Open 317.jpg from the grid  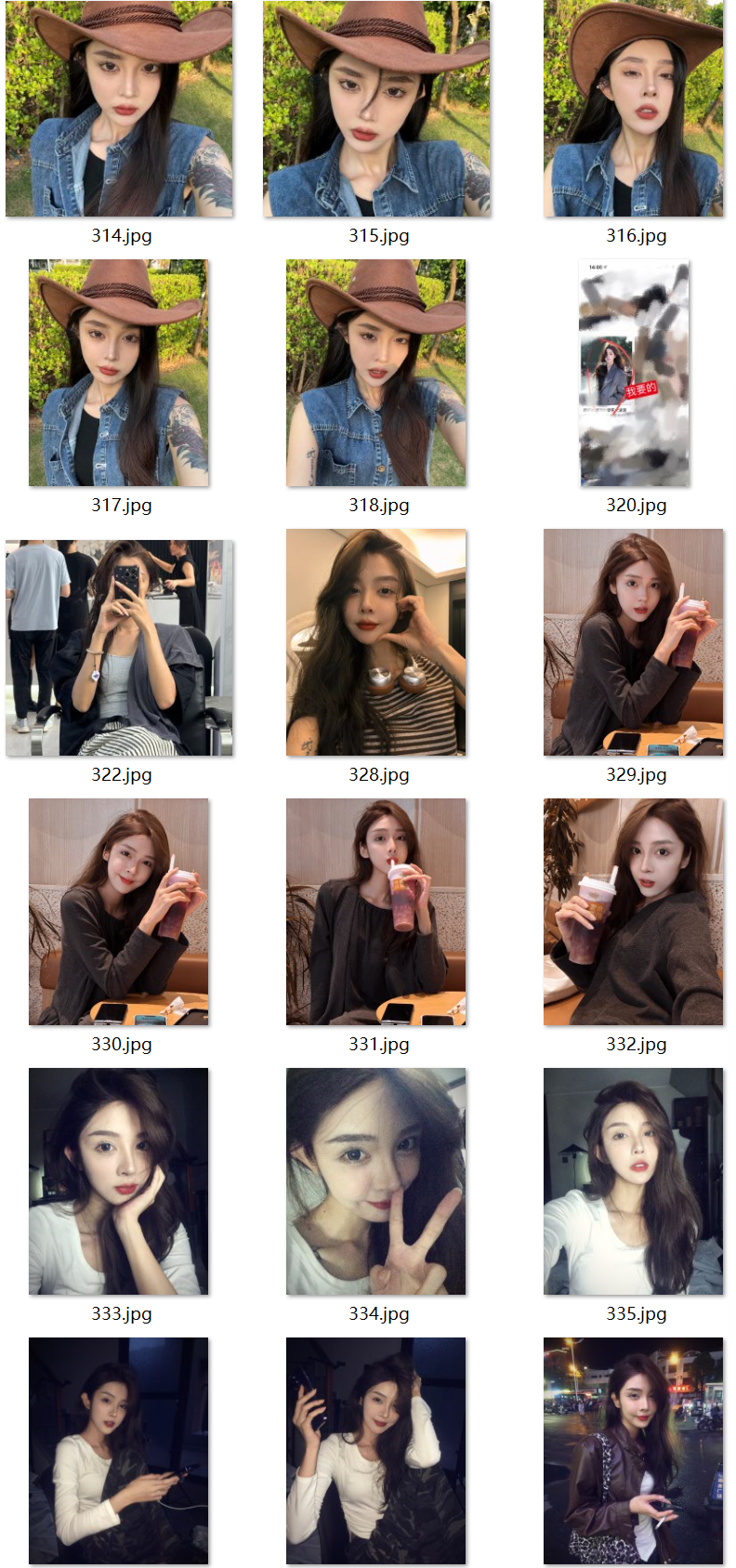(119, 373)
